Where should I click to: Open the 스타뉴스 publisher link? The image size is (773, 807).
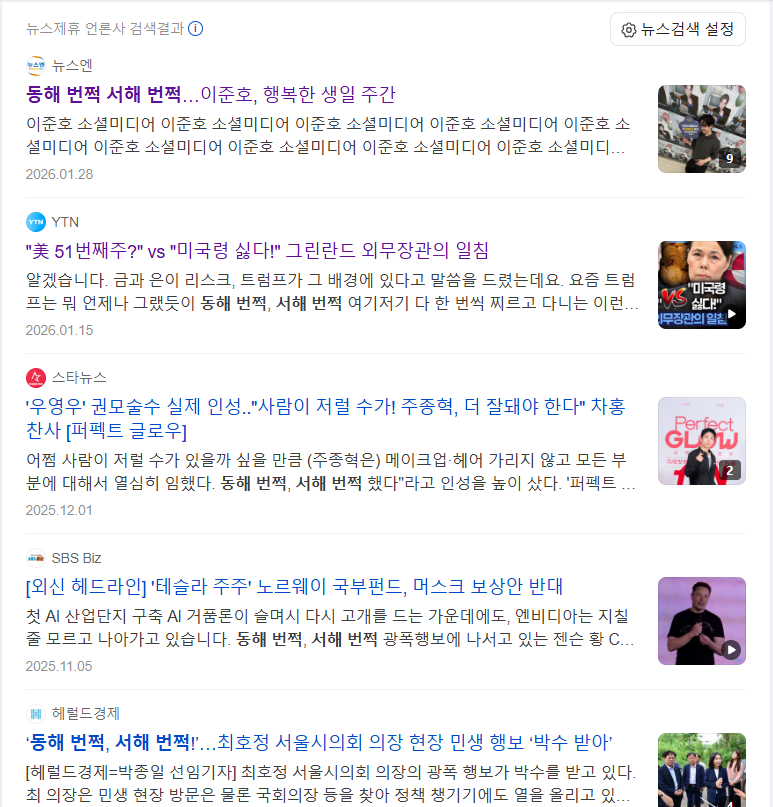tap(79, 378)
